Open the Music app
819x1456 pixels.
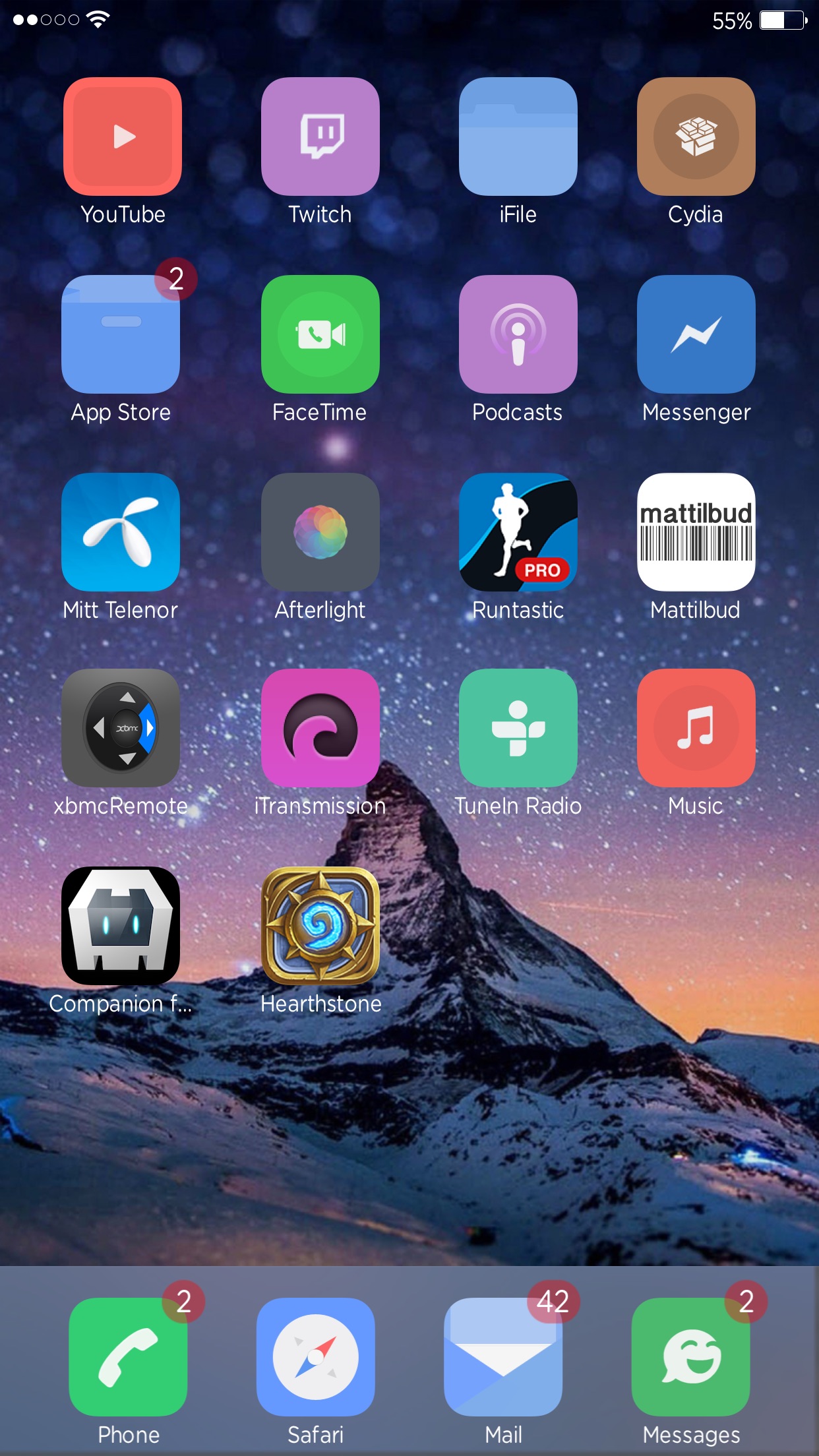696,728
